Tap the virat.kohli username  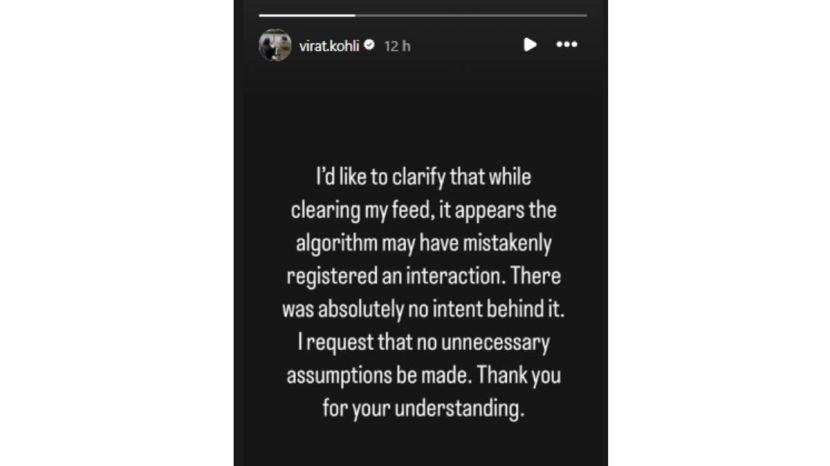330,45
